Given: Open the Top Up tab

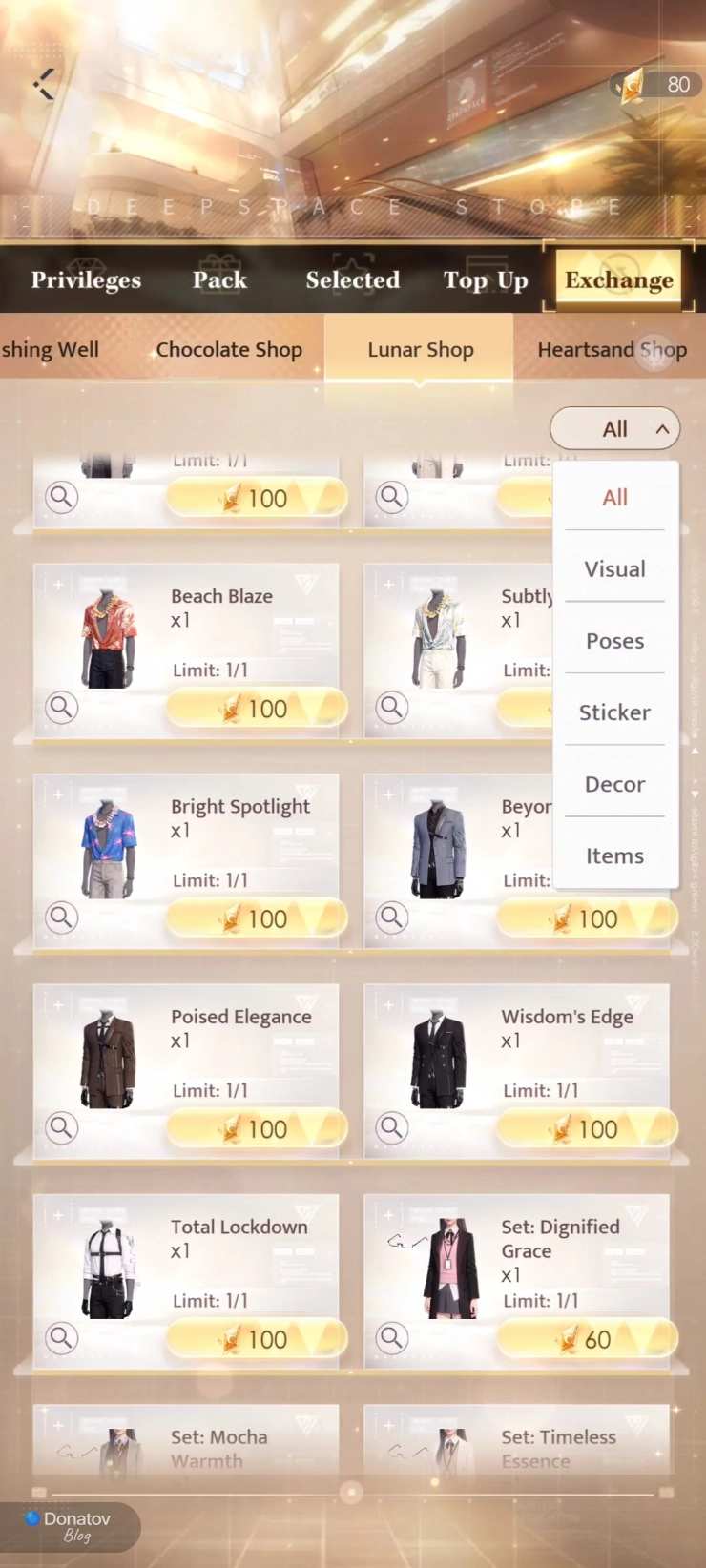Looking at the screenshot, I should [485, 280].
